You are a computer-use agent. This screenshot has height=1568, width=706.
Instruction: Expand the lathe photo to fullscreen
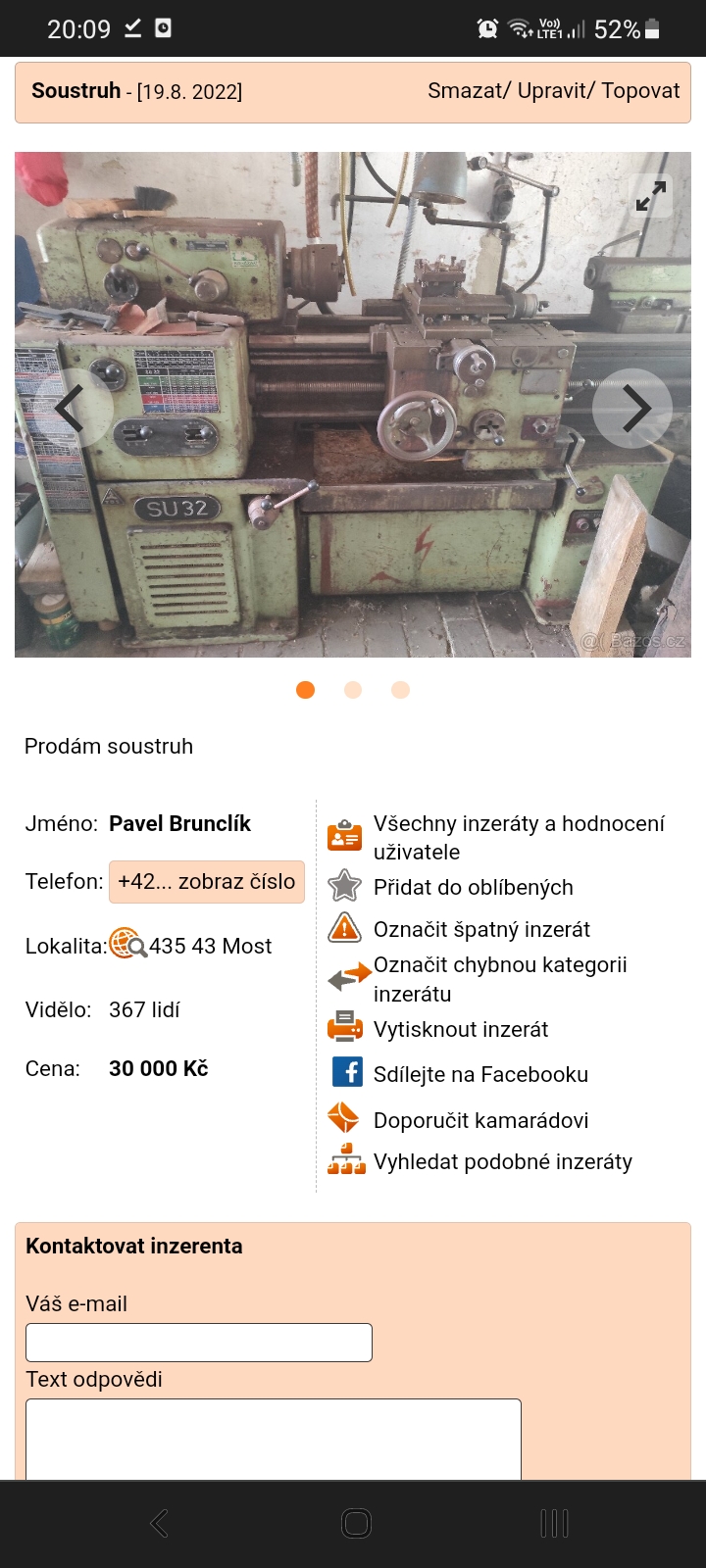click(650, 195)
